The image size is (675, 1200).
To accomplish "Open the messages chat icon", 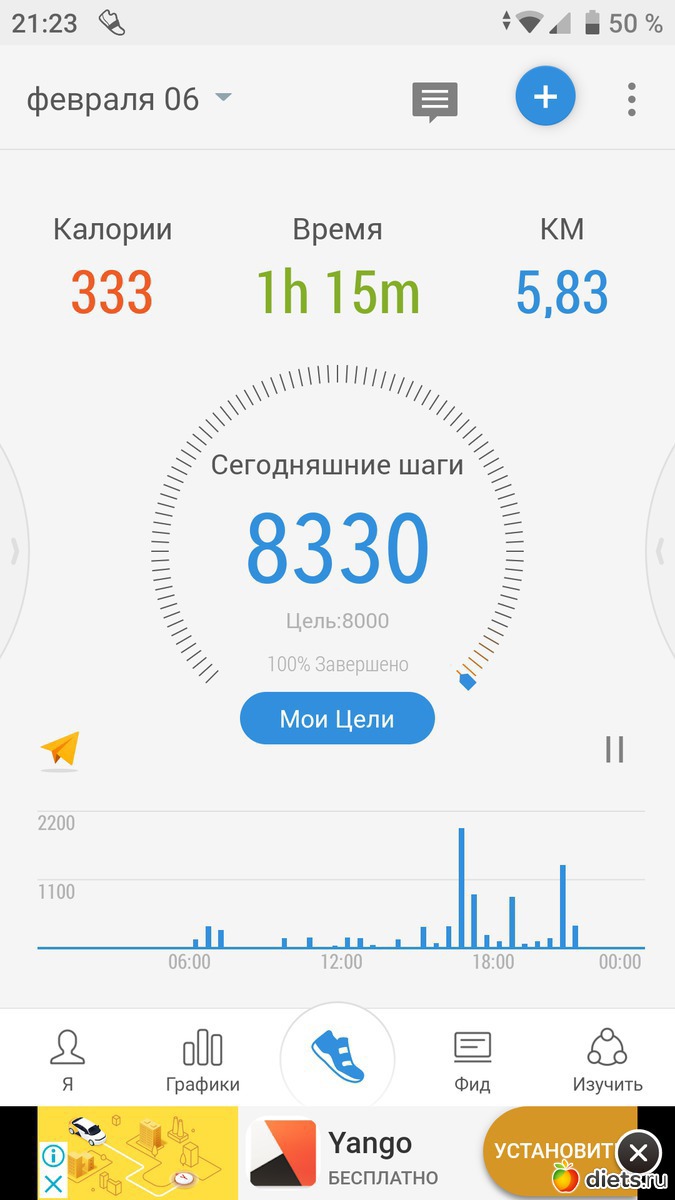I will pos(435,100).
